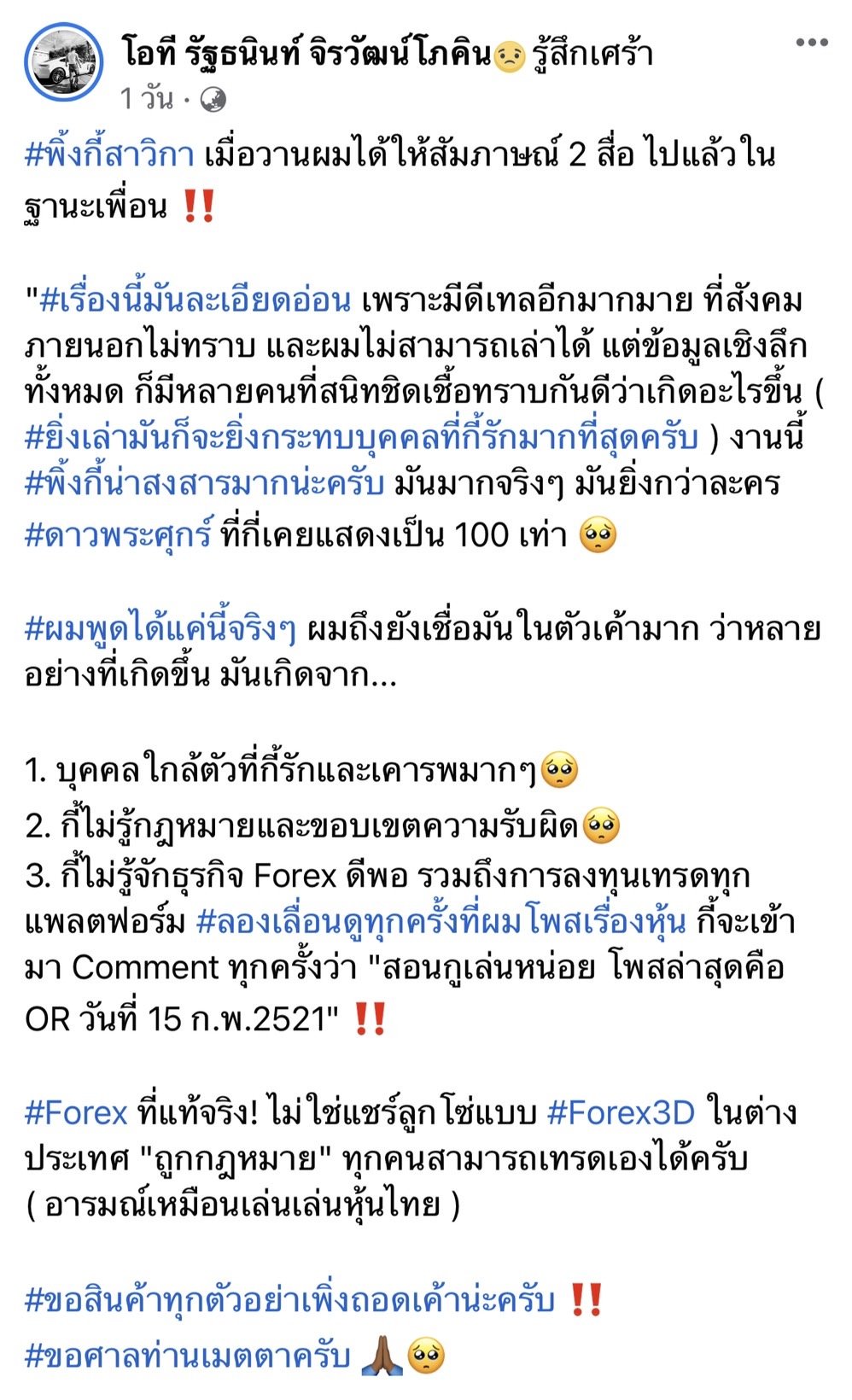Open the post's three-dot options menu
The width and height of the screenshot is (852, 1400).
(x=811, y=43)
